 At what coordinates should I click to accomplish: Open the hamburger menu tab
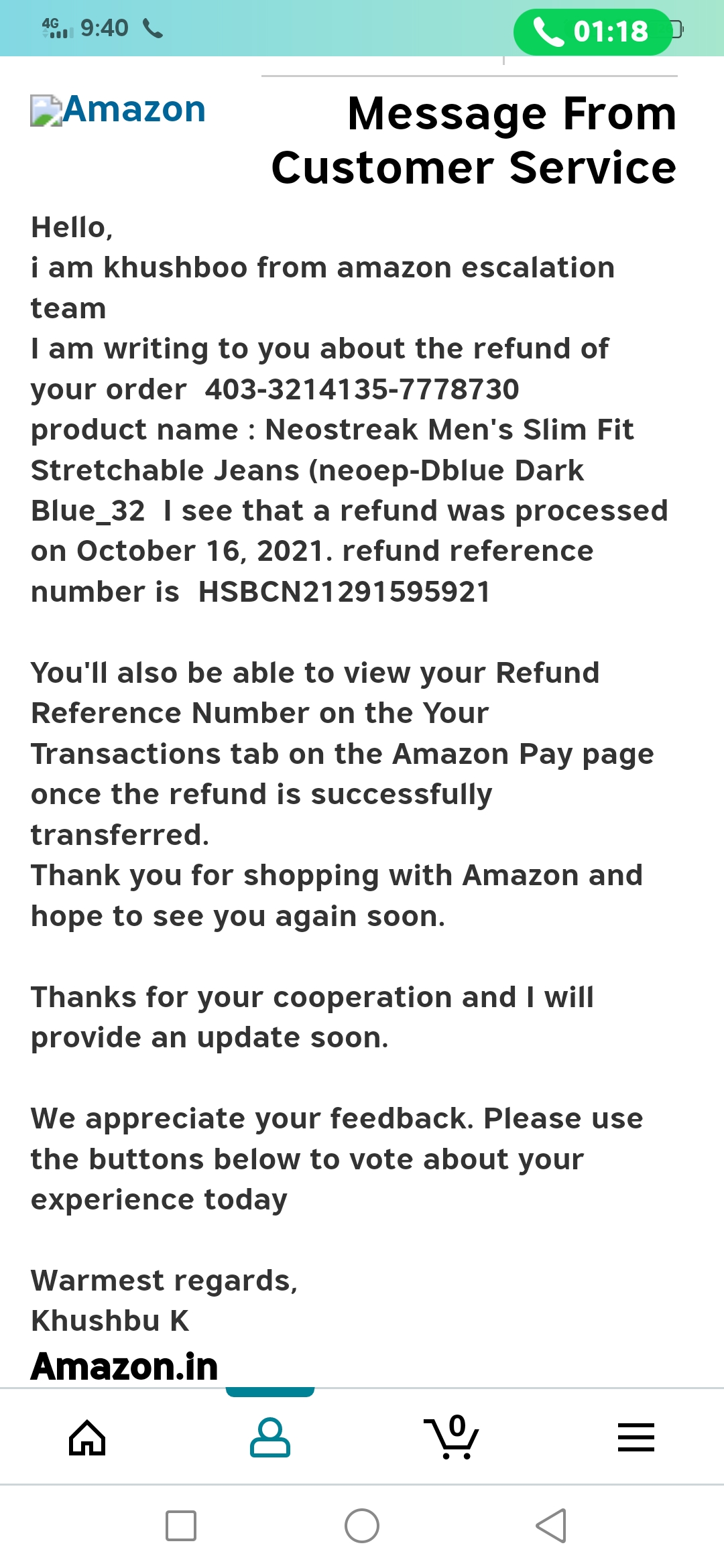point(636,1437)
